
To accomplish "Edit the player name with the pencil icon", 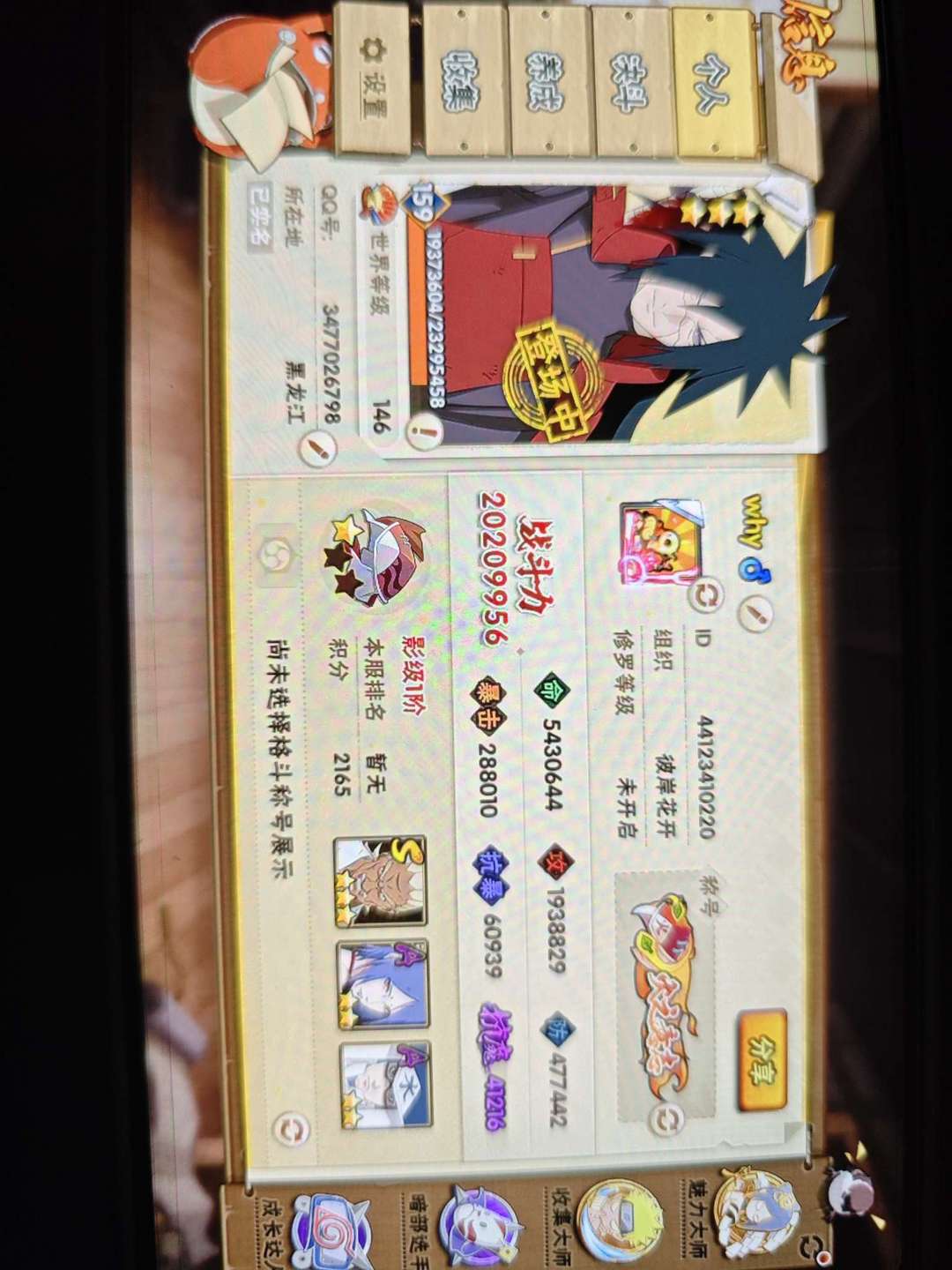I will tap(753, 611).
